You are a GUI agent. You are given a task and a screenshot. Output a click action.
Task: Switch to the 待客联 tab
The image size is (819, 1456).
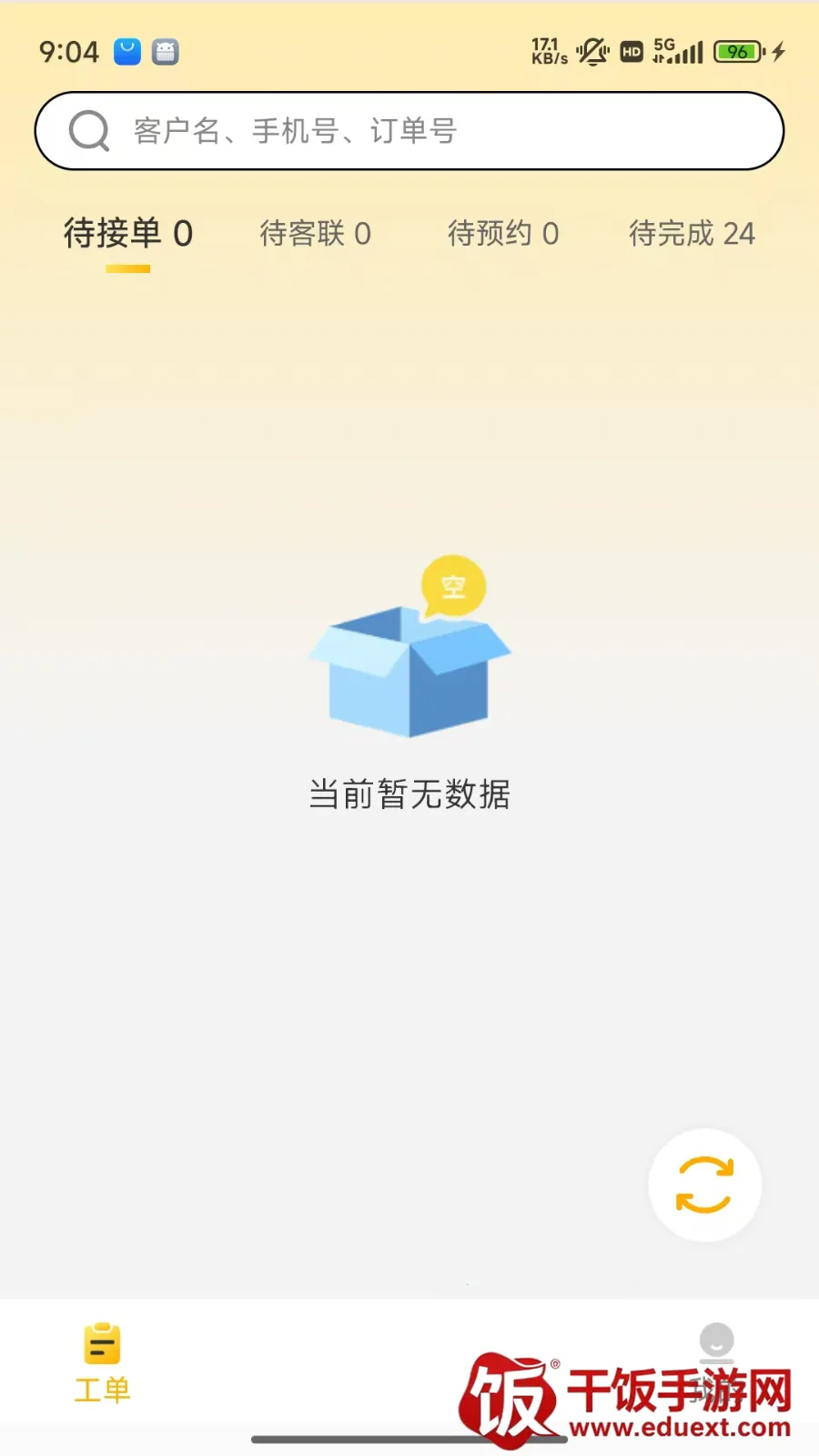point(315,234)
